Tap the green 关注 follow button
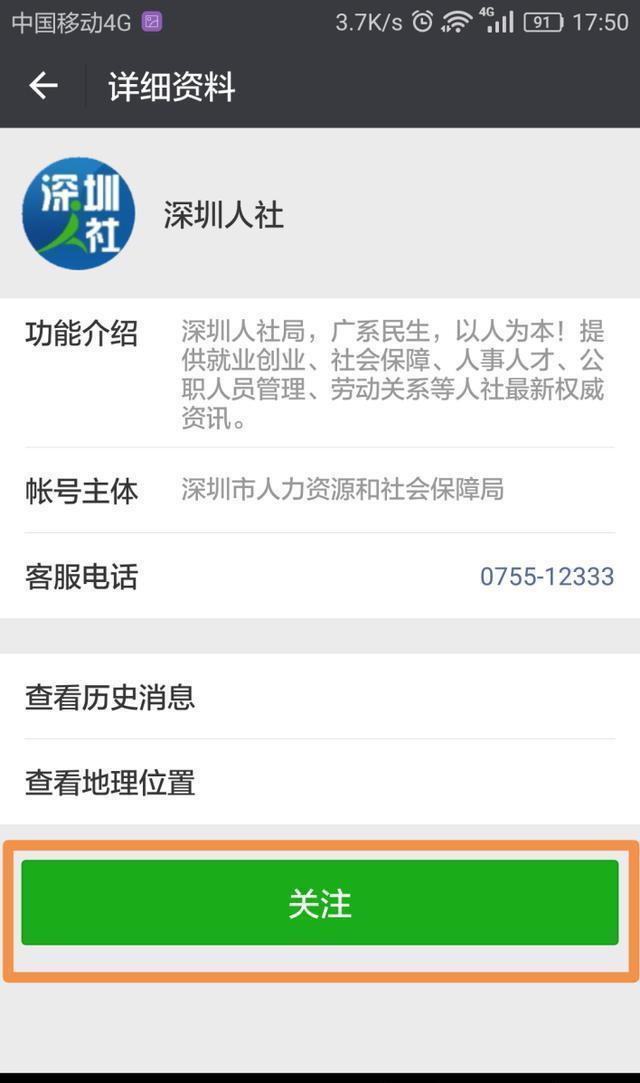 coord(320,903)
